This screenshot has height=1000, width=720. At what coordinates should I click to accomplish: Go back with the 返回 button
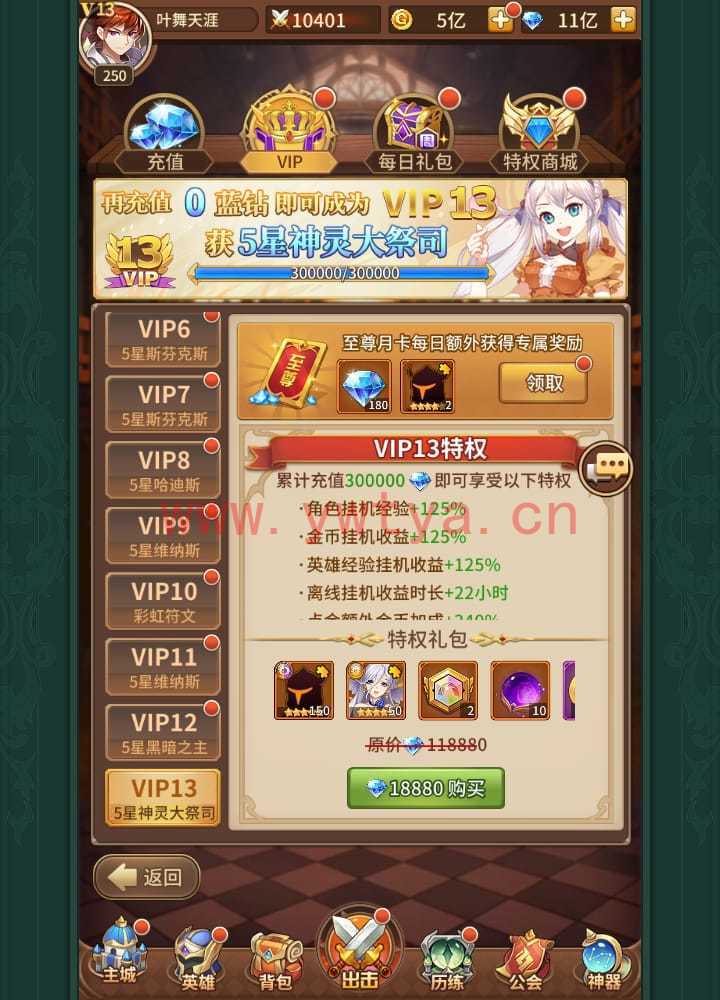(x=147, y=878)
